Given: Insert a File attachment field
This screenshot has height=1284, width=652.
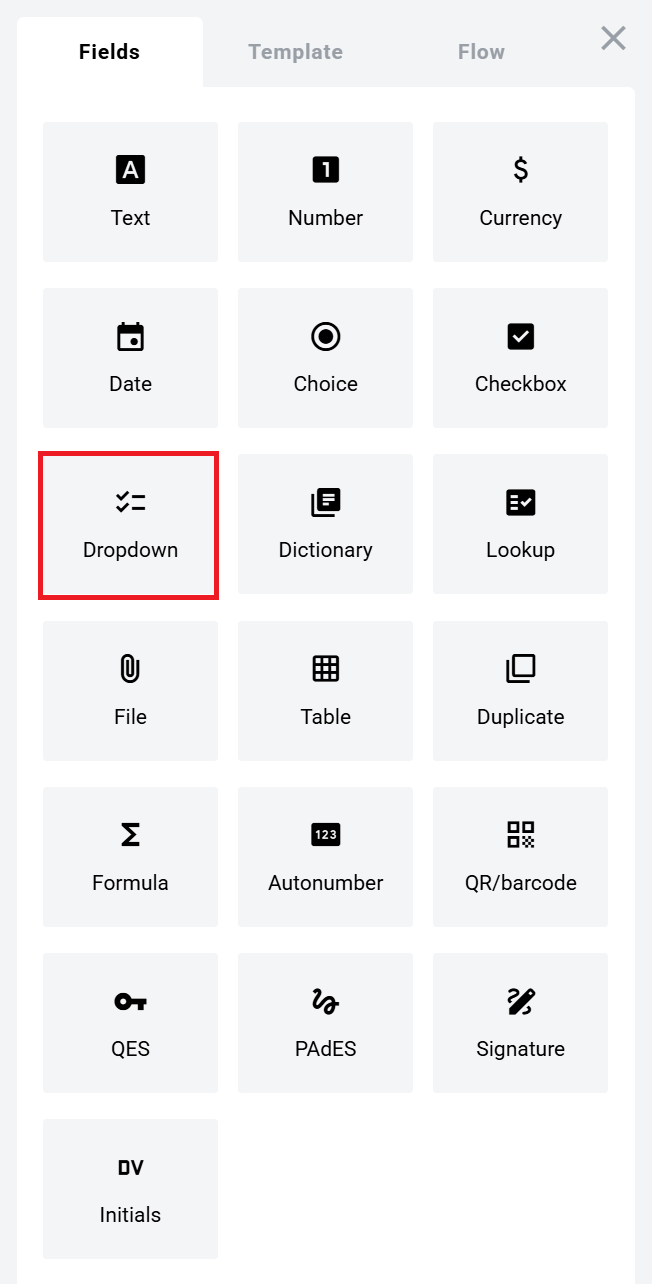Looking at the screenshot, I should pyautogui.click(x=130, y=691).
